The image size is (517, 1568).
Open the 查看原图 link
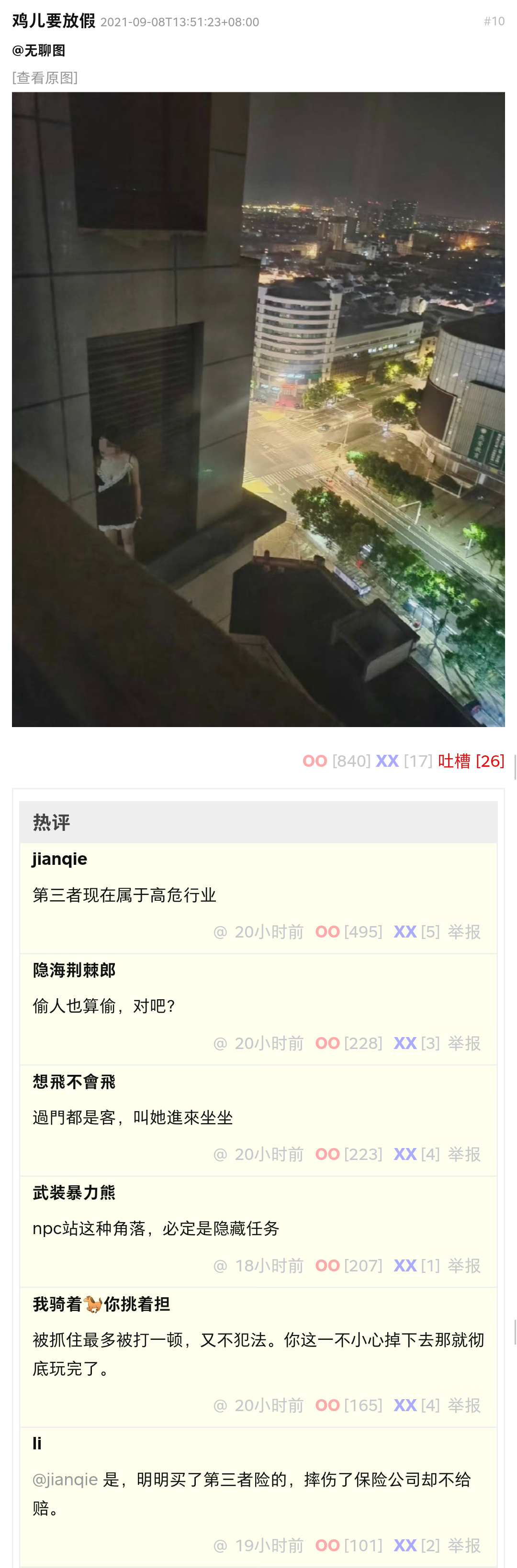point(45,78)
